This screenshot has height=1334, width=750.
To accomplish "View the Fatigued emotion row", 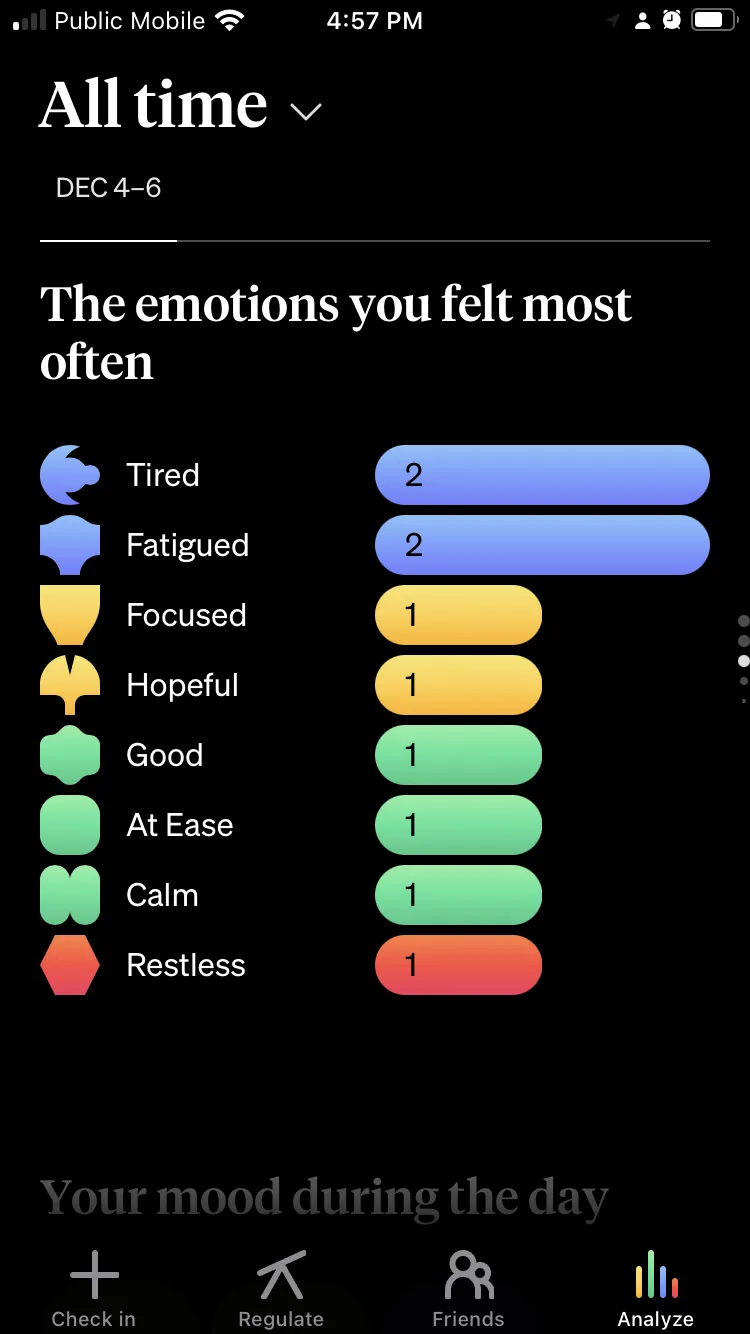I will pyautogui.click(x=375, y=545).
